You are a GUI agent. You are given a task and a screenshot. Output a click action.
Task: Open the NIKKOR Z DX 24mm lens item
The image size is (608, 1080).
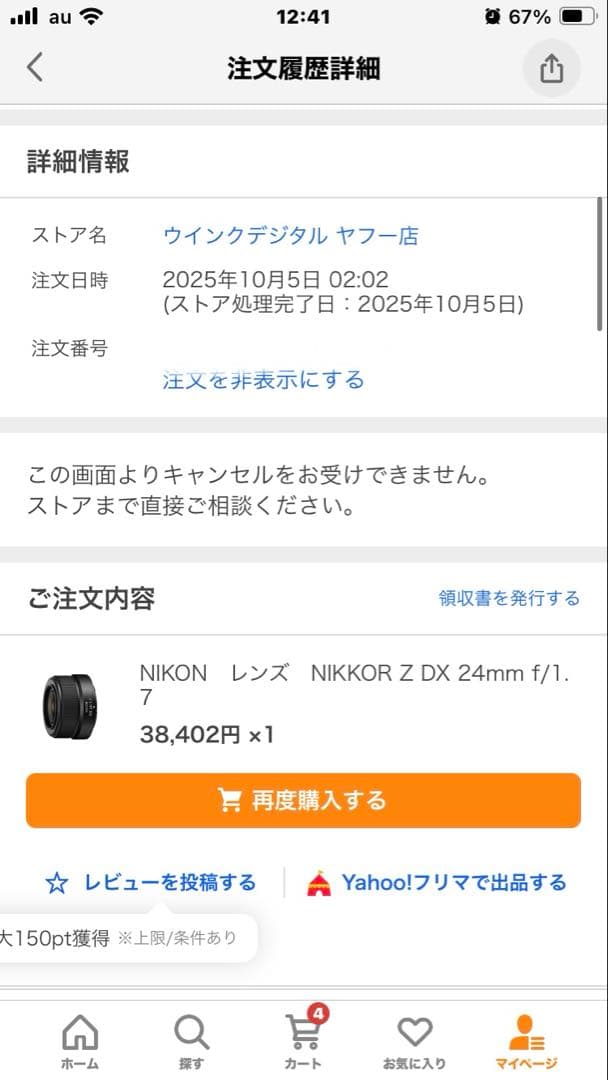(354, 685)
